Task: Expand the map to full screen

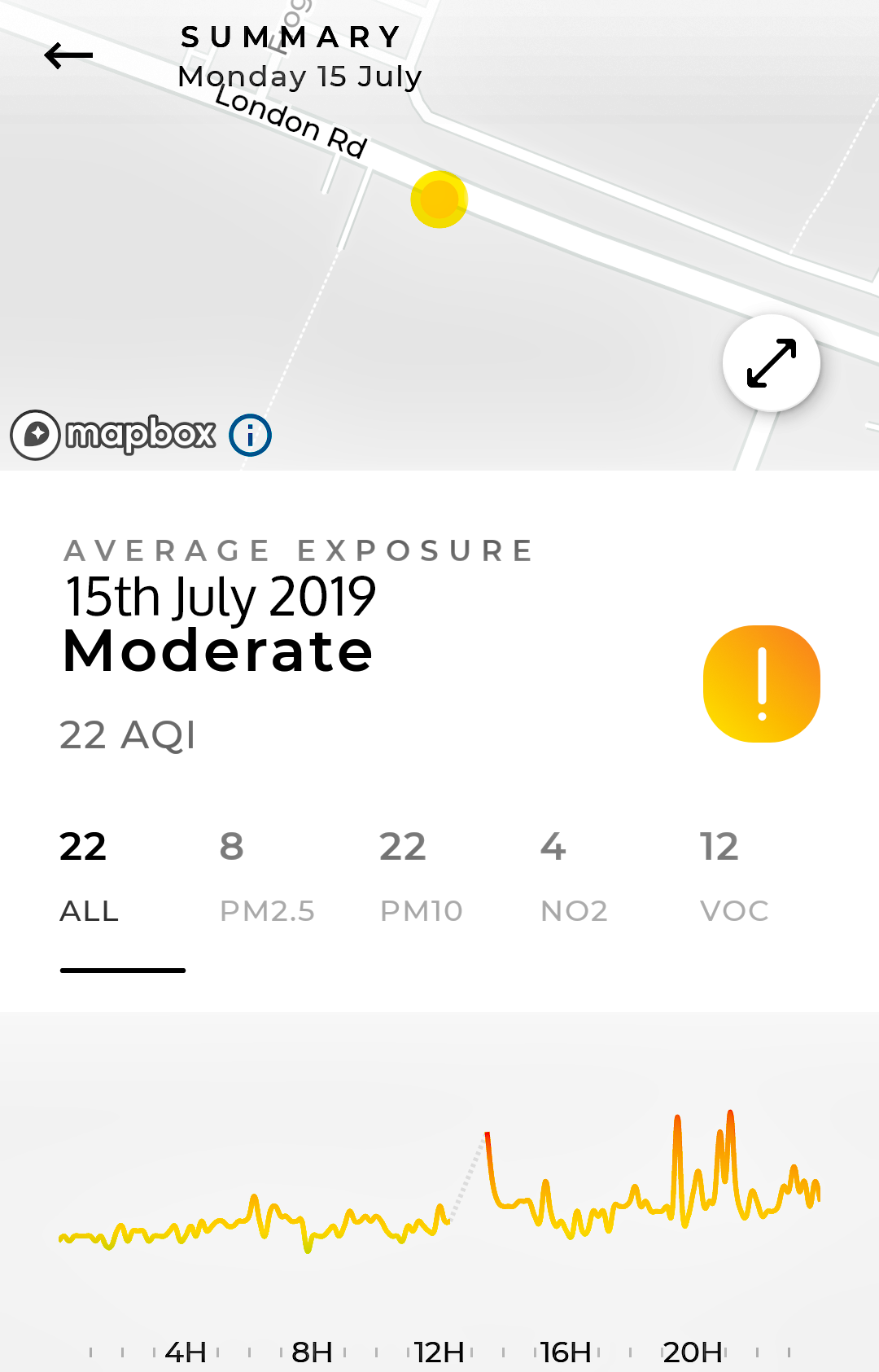Action: click(771, 363)
